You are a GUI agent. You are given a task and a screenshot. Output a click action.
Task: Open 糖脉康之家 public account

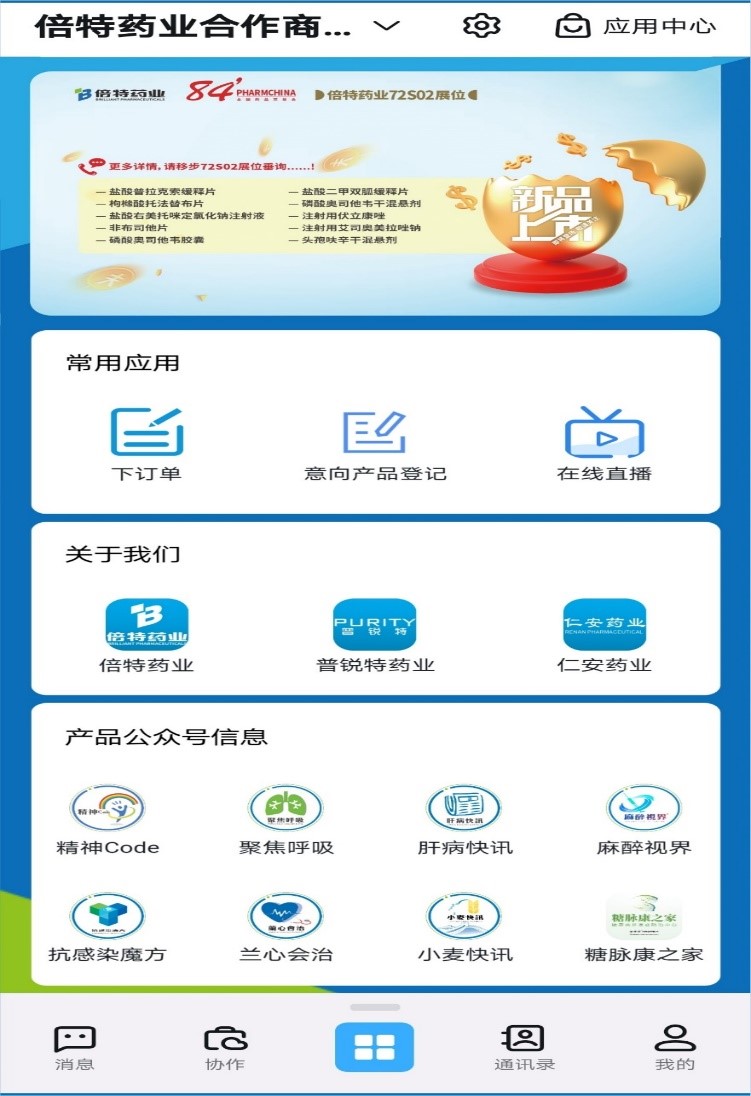[643, 927]
